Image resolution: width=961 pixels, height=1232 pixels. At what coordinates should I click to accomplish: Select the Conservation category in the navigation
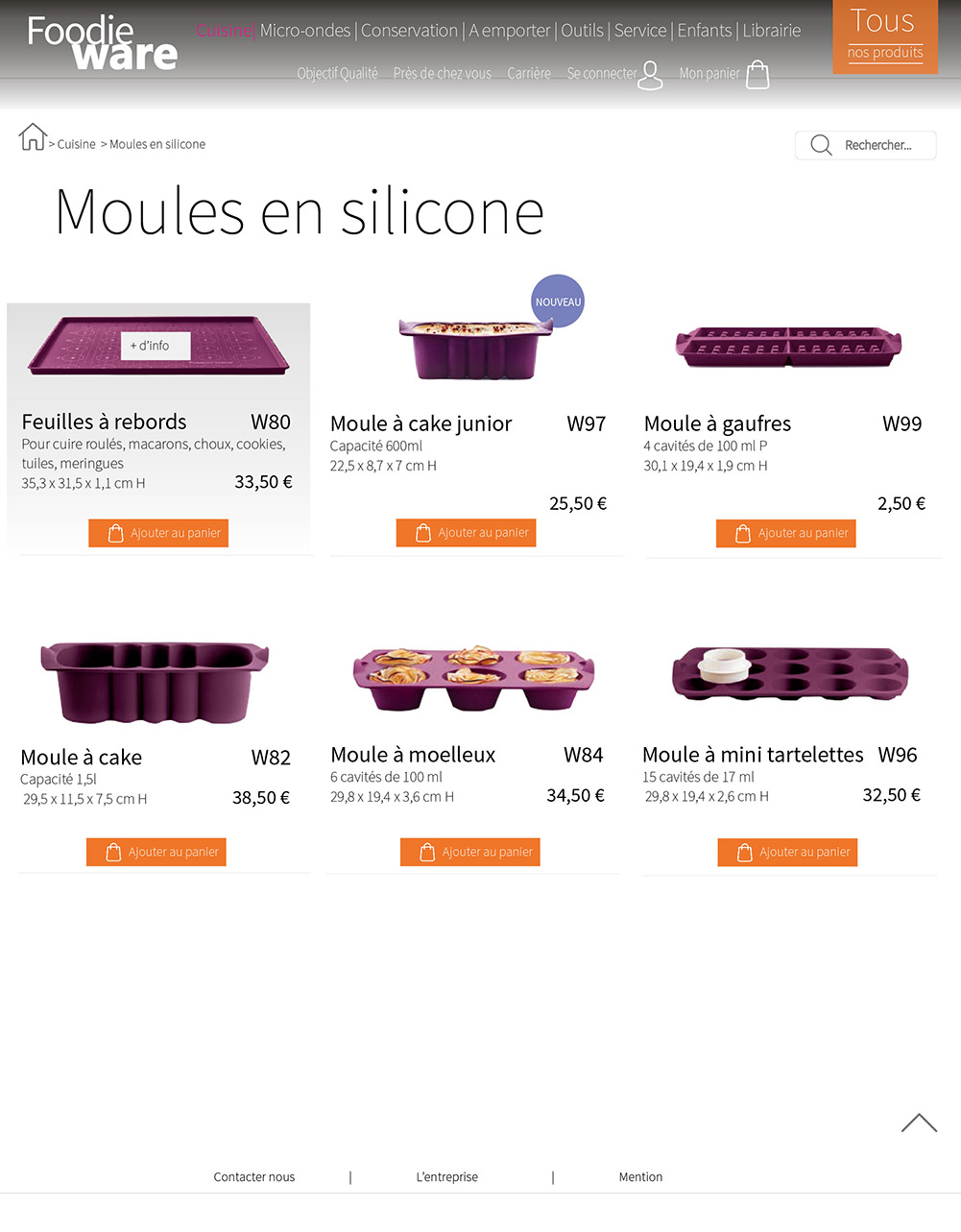point(409,30)
